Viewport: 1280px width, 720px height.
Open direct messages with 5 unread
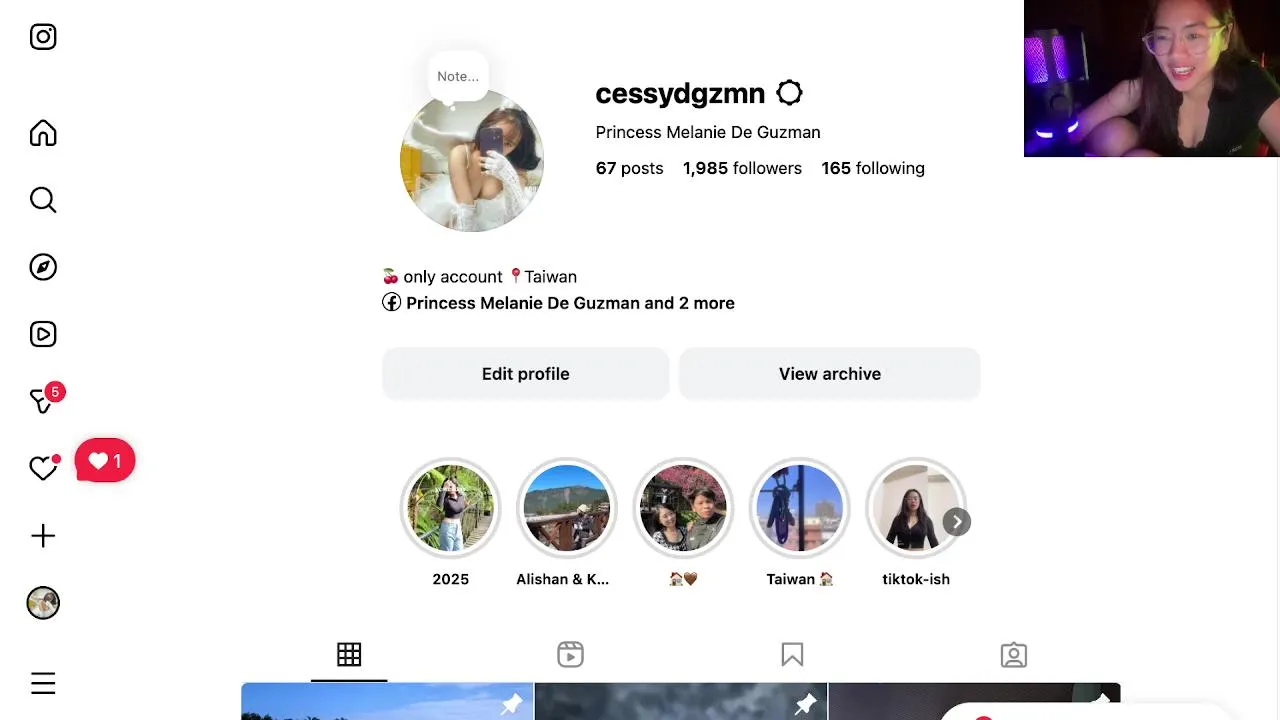(43, 401)
